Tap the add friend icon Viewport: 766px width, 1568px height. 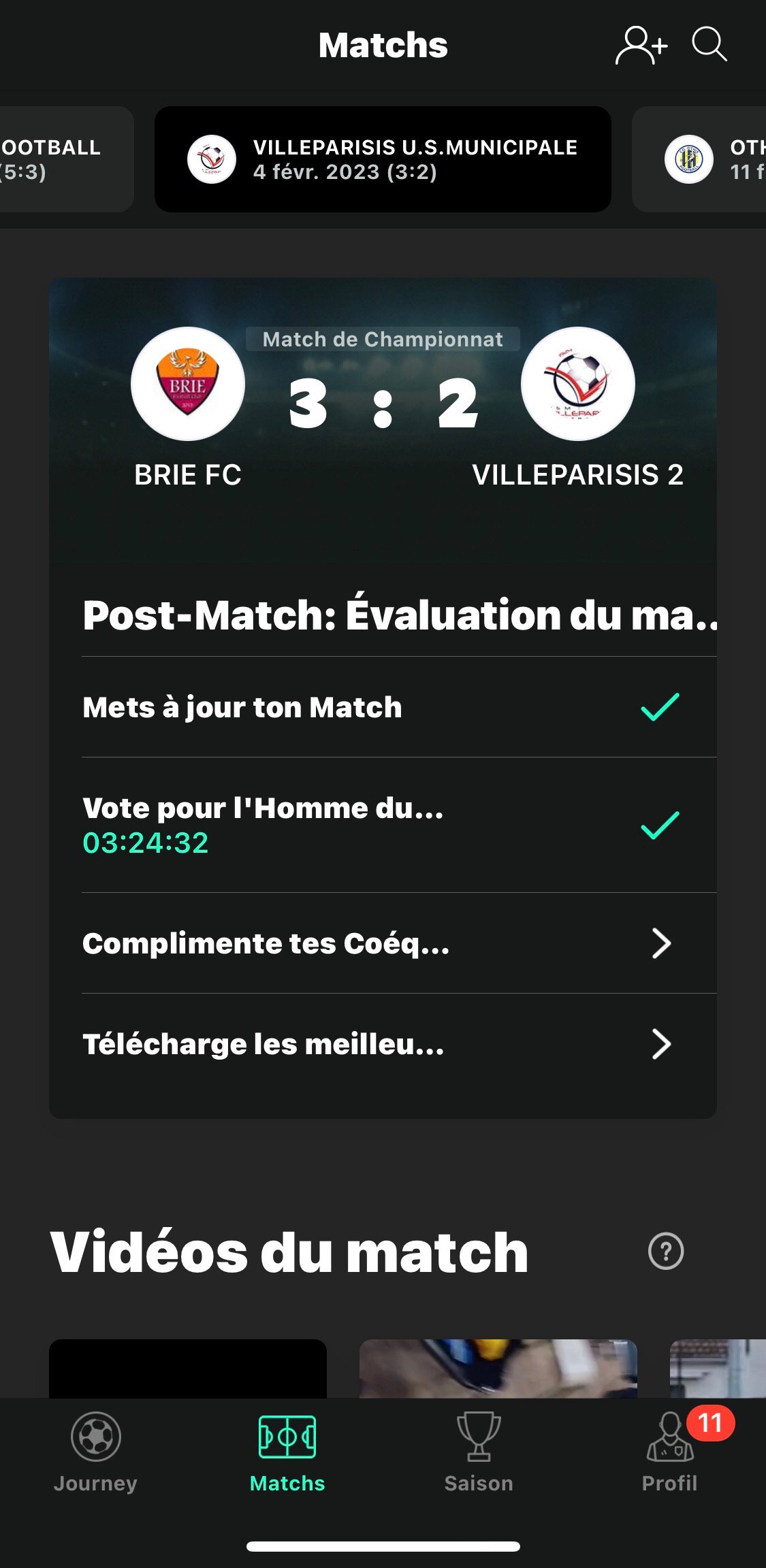coord(641,46)
